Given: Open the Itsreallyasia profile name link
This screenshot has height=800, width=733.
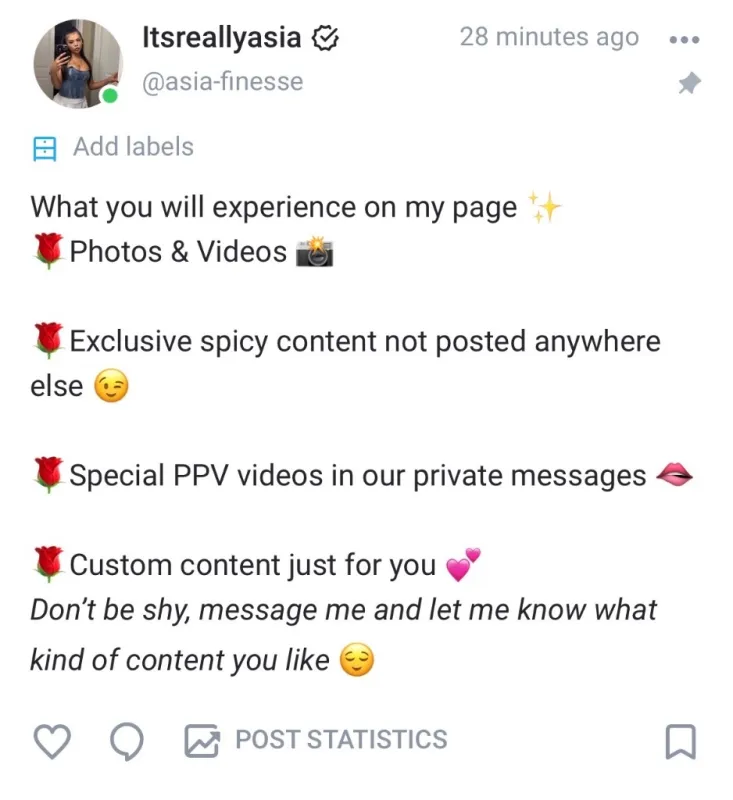Looking at the screenshot, I should [221, 37].
